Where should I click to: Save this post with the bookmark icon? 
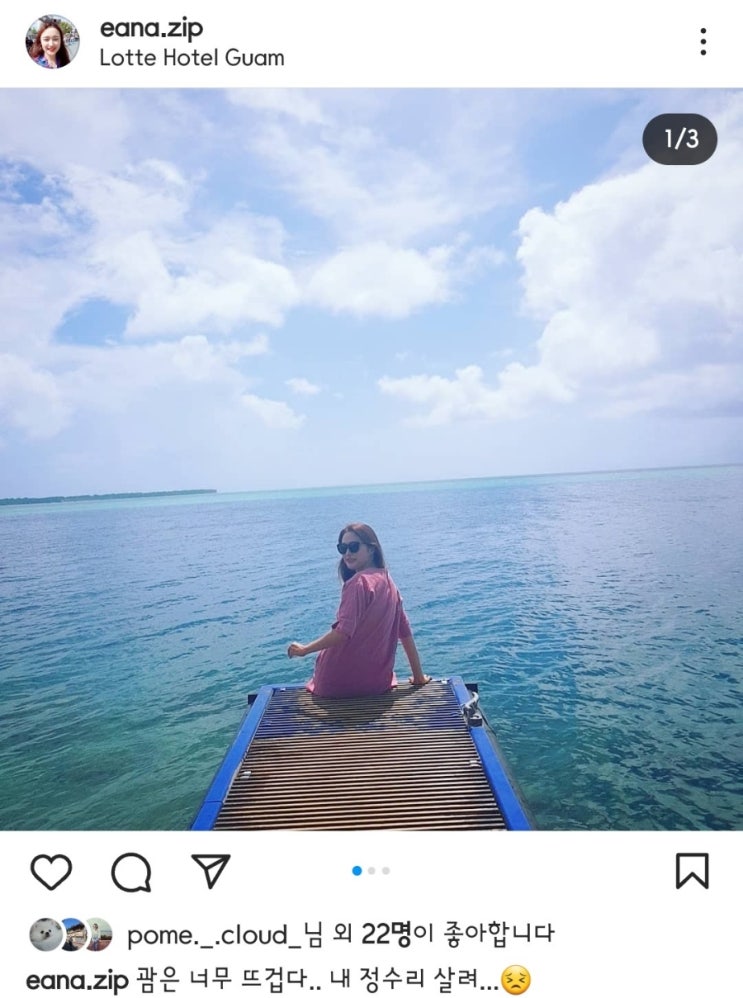691,871
